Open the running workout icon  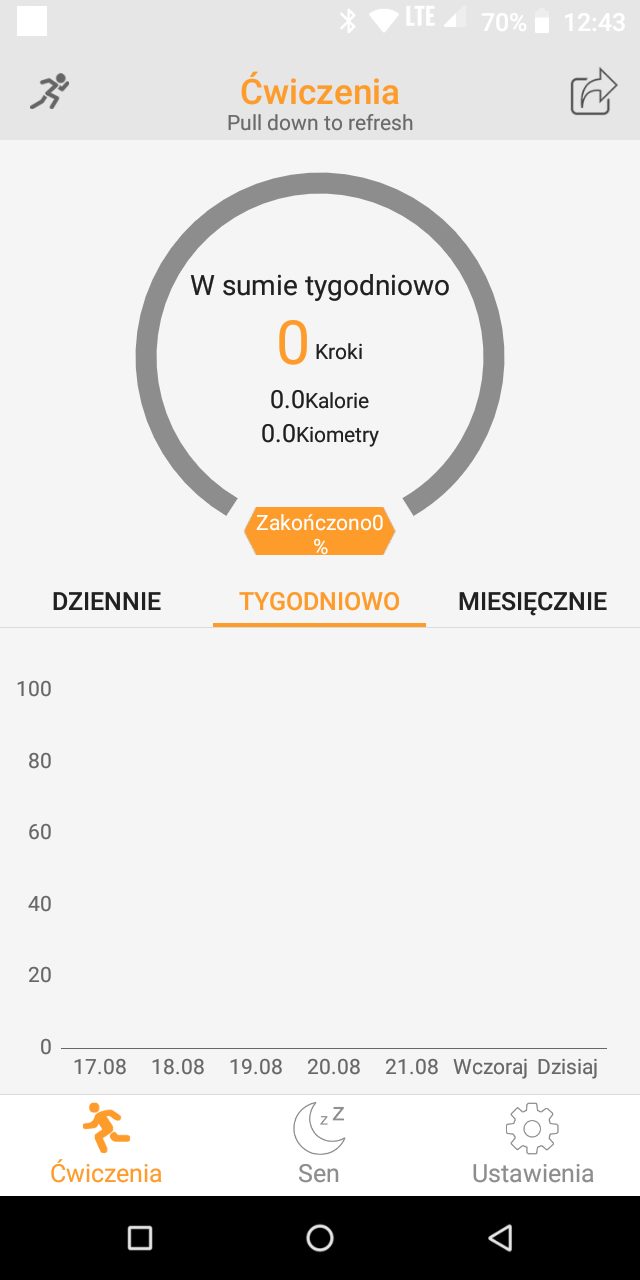click(49, 92)
